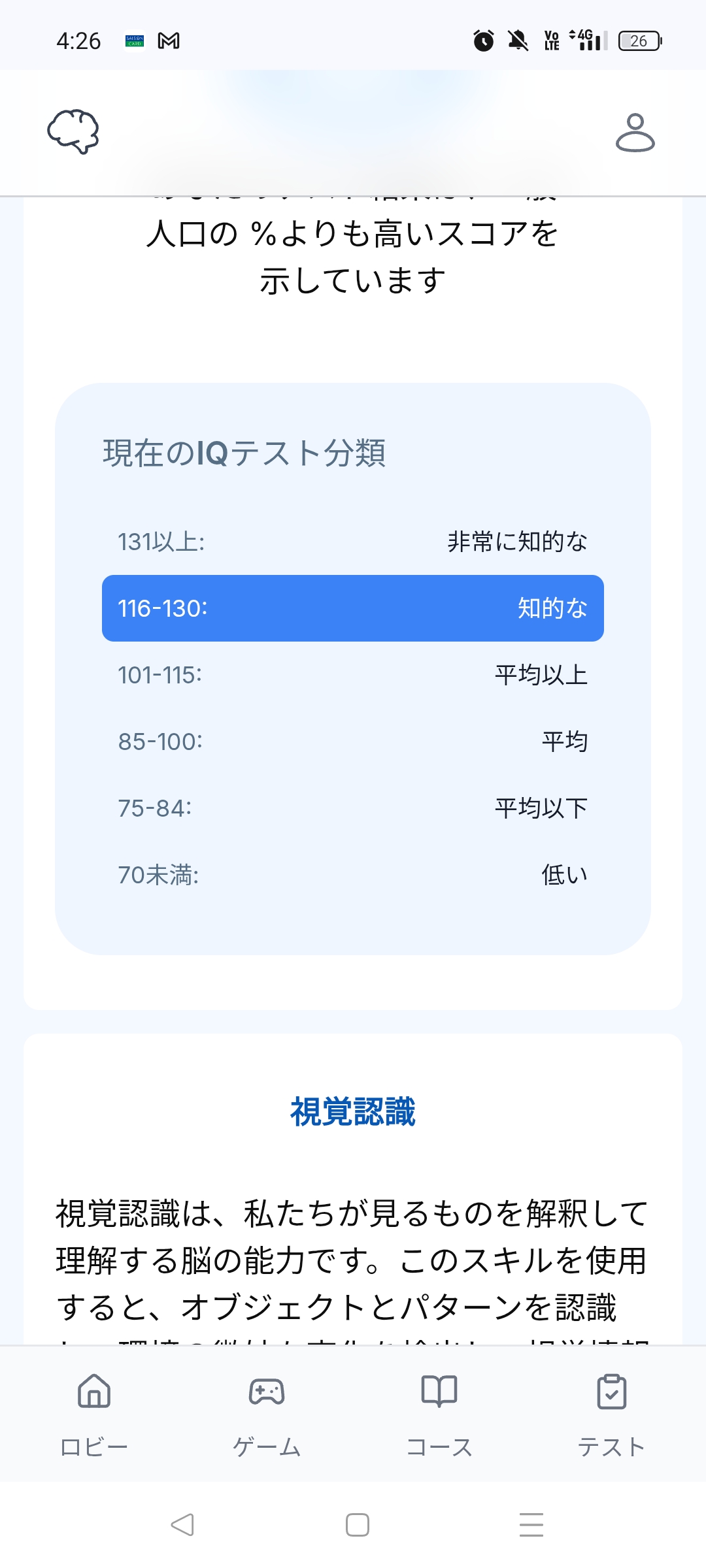The height and width of the screenshot is (1568, 706).
Task: Tap the system back button
Action: pos(182,1525)
